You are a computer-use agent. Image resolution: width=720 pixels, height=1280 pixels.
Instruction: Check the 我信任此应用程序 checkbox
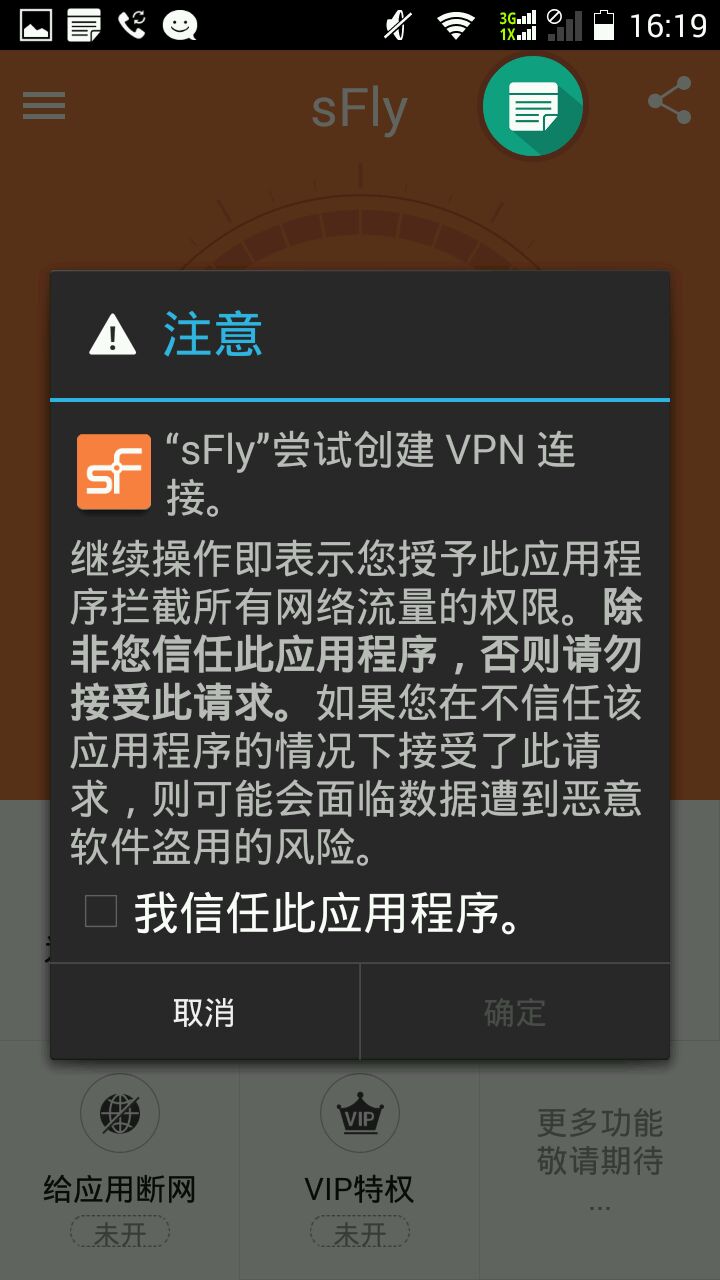[x=101, y=911]
